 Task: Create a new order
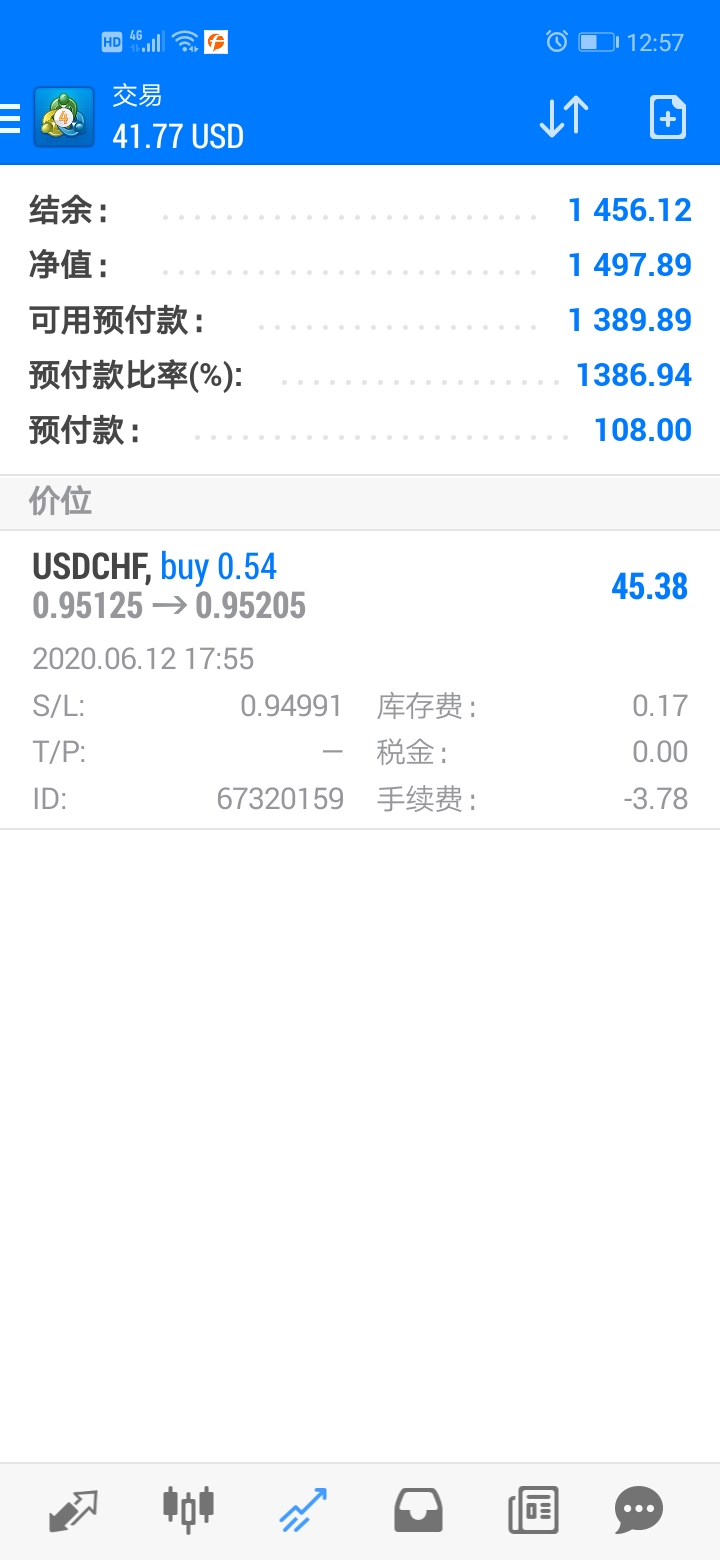pos(668,117)
